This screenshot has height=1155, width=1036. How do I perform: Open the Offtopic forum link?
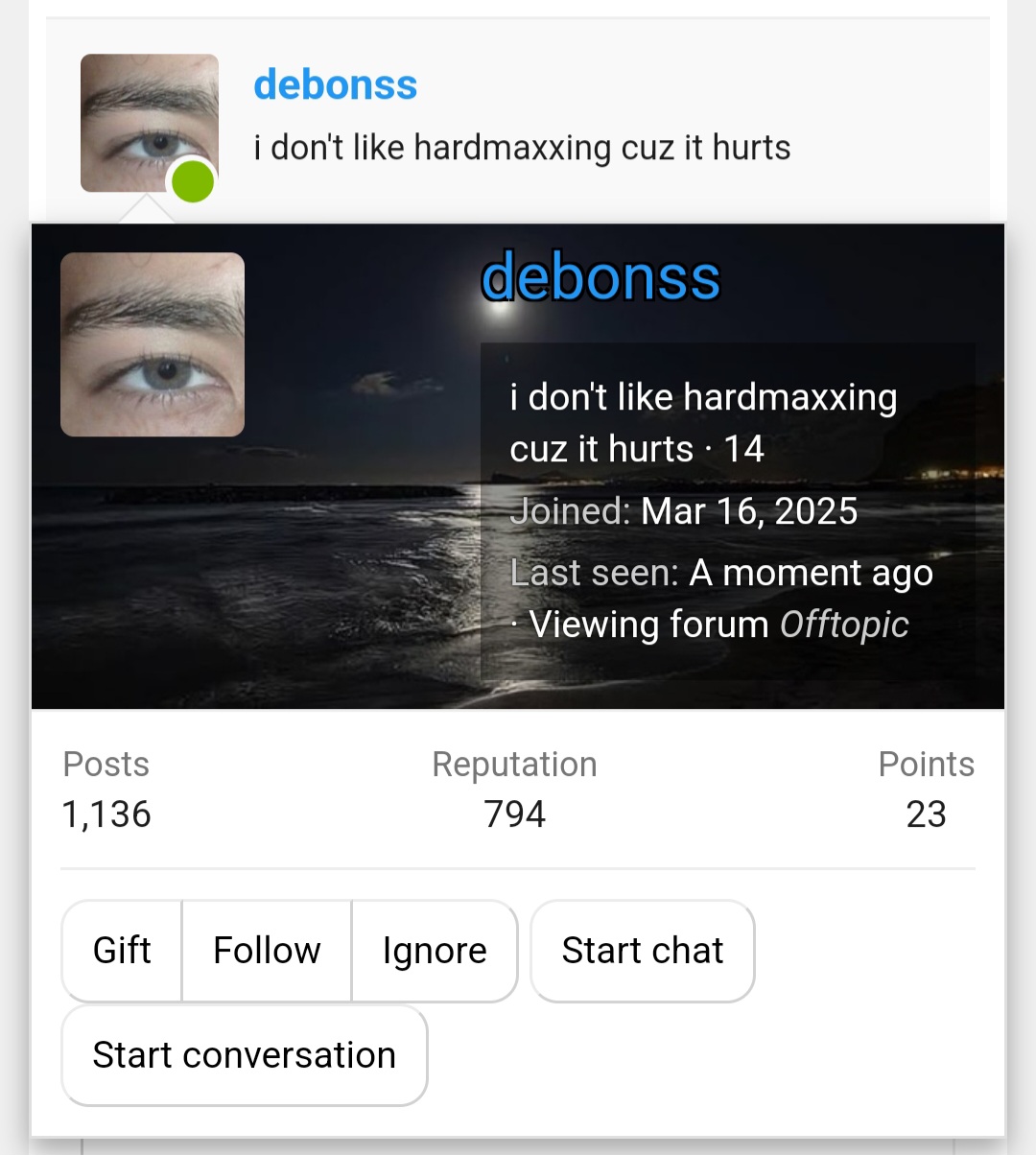click(843, 625)
